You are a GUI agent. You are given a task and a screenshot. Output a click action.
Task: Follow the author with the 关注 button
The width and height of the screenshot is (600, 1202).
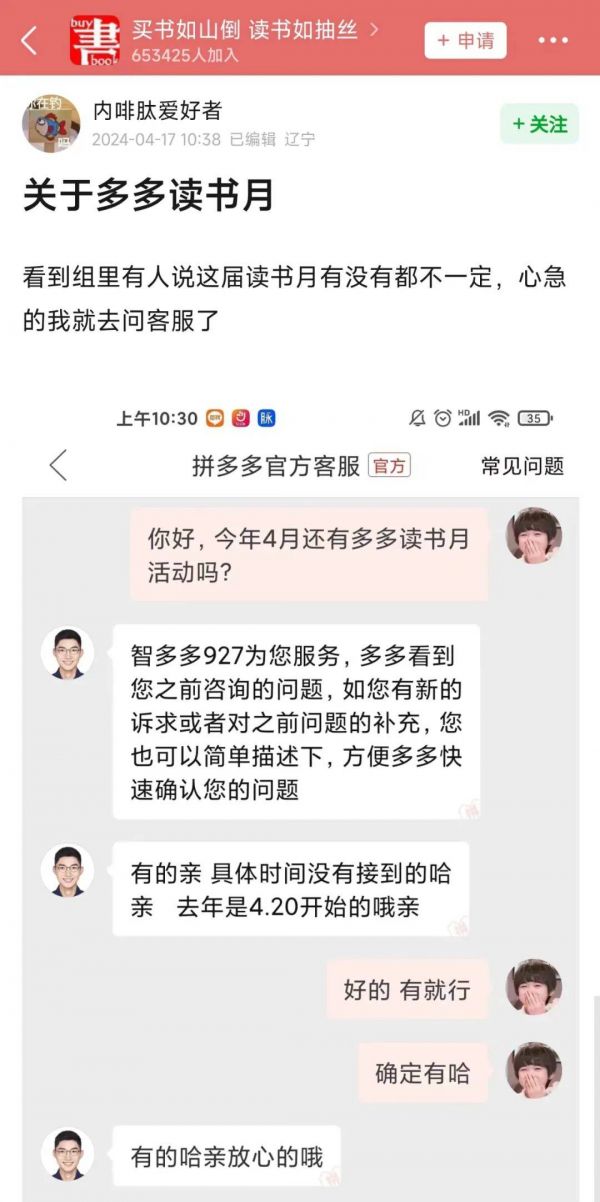539,125
